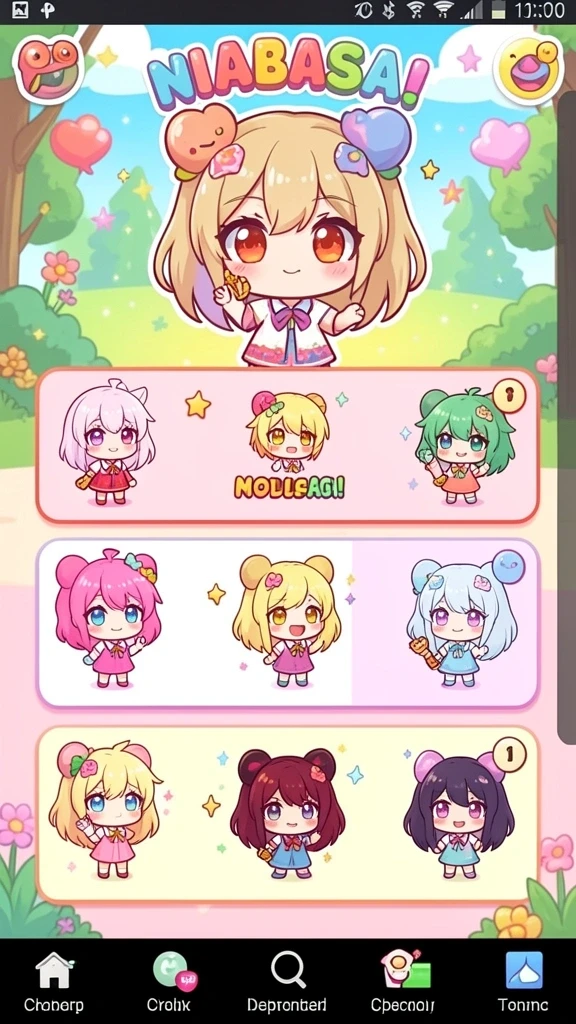
Task: Choose the blonde character in pink dress
Action: [104, 810]
